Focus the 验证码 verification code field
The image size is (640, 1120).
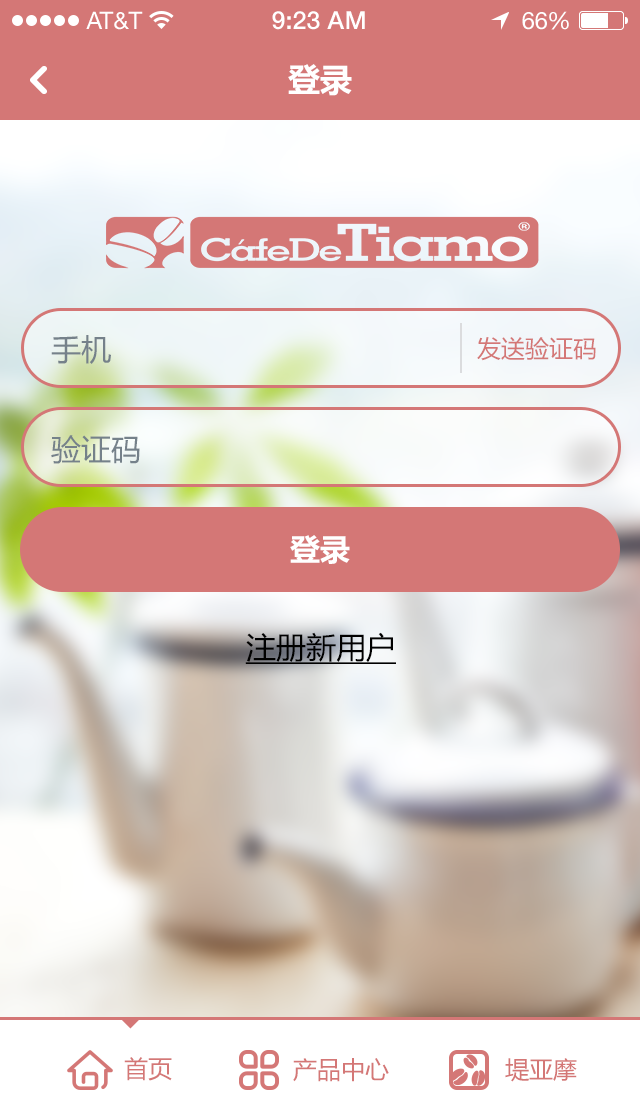pos(320,448)
